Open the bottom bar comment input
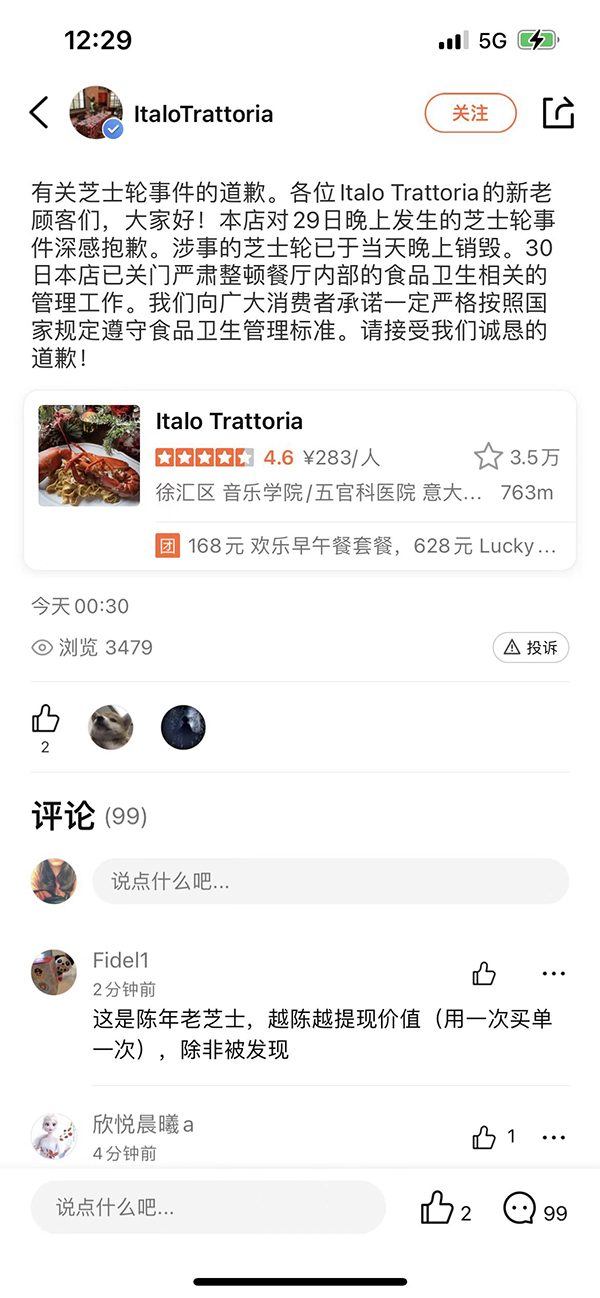This screenshot has height=1298, width=600. pyautogui.click(x=208, y=1207)
